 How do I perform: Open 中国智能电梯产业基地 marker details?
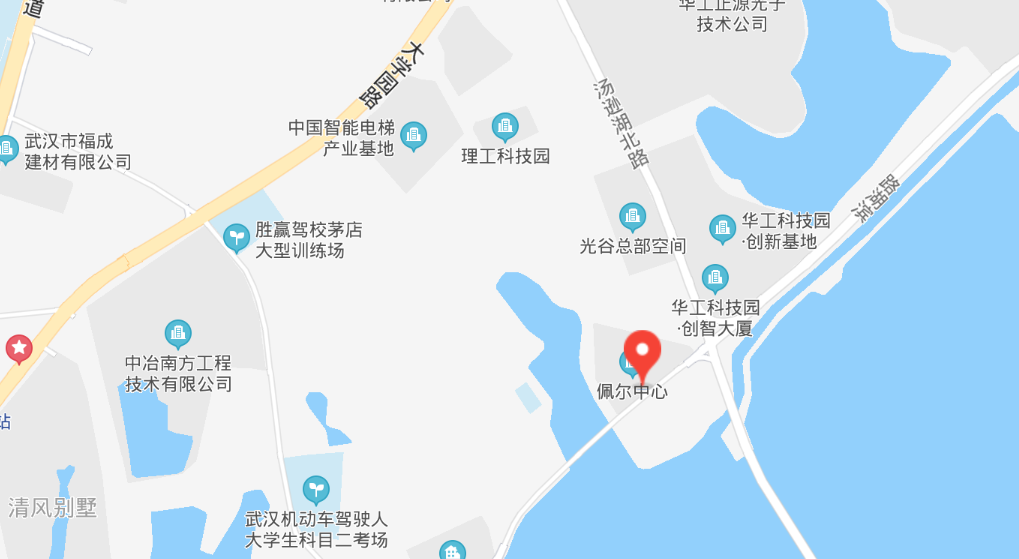[x=413, y=135]
